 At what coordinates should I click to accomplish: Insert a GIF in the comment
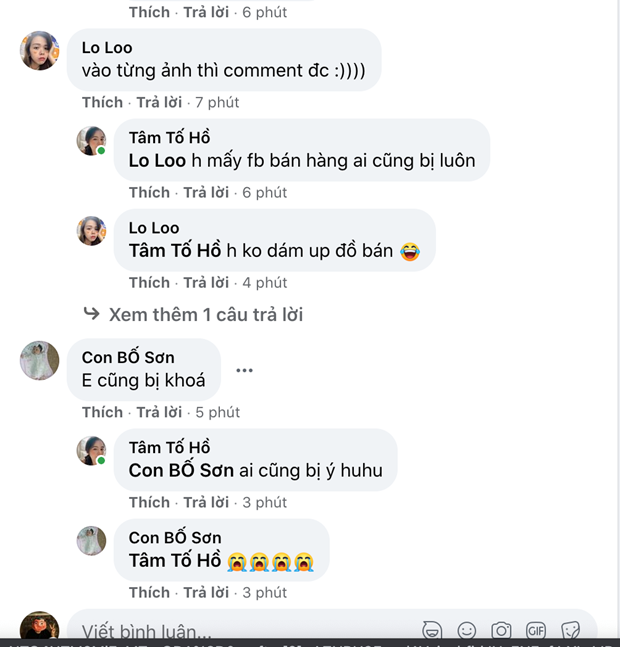pos(536,631)
